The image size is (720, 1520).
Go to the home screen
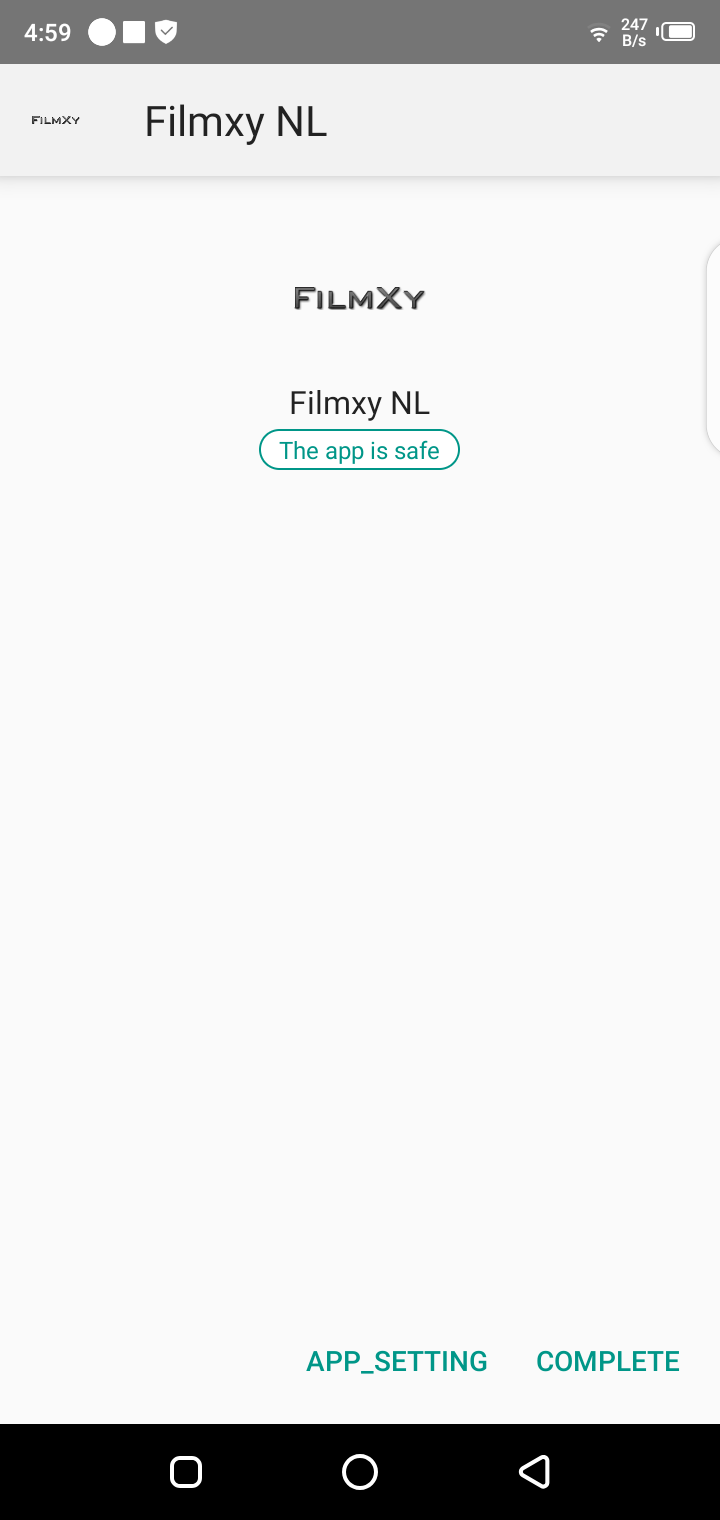coord(360,1471)
